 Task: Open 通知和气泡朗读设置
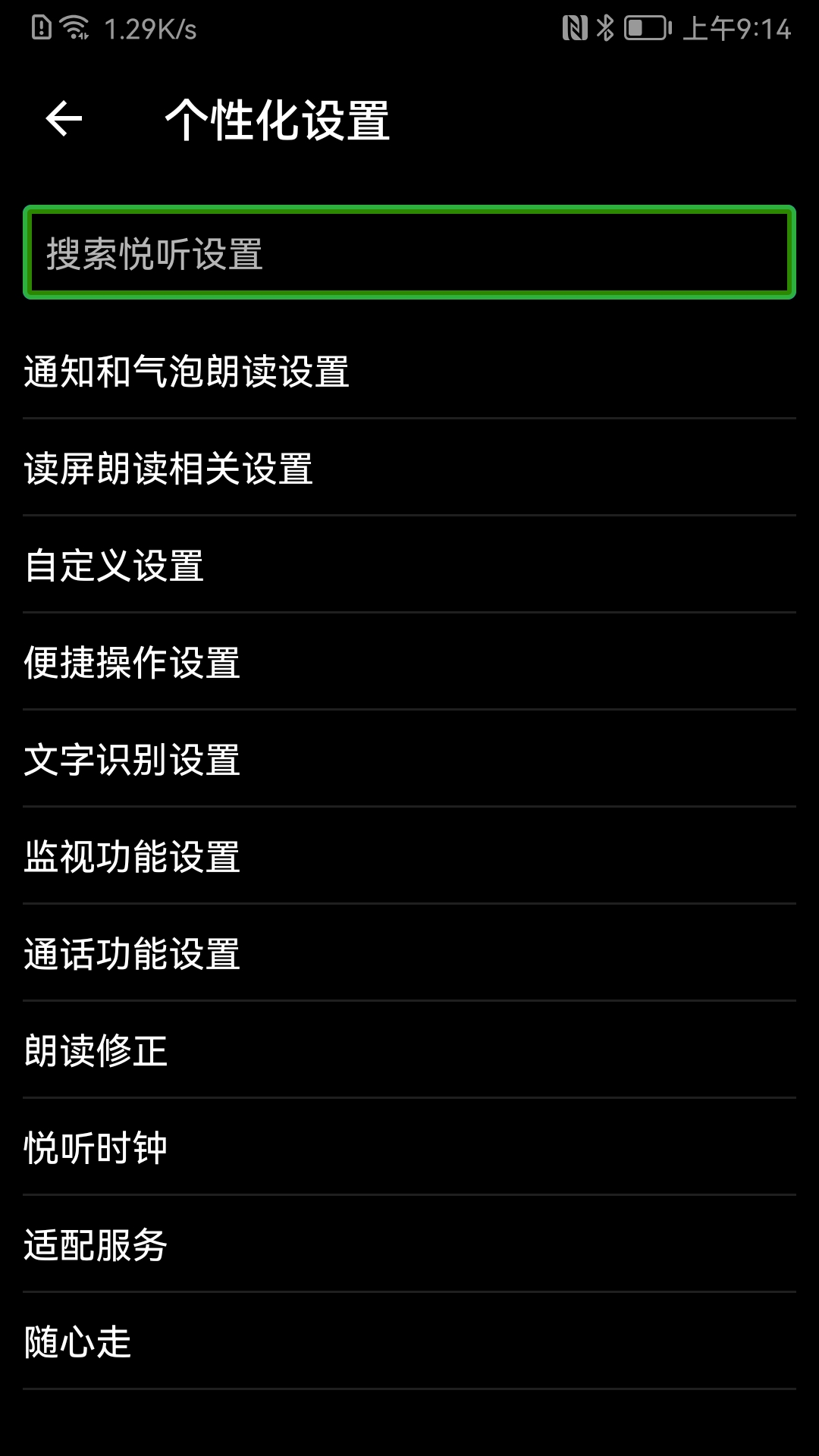pyautogui.click(x=188, y=372)
